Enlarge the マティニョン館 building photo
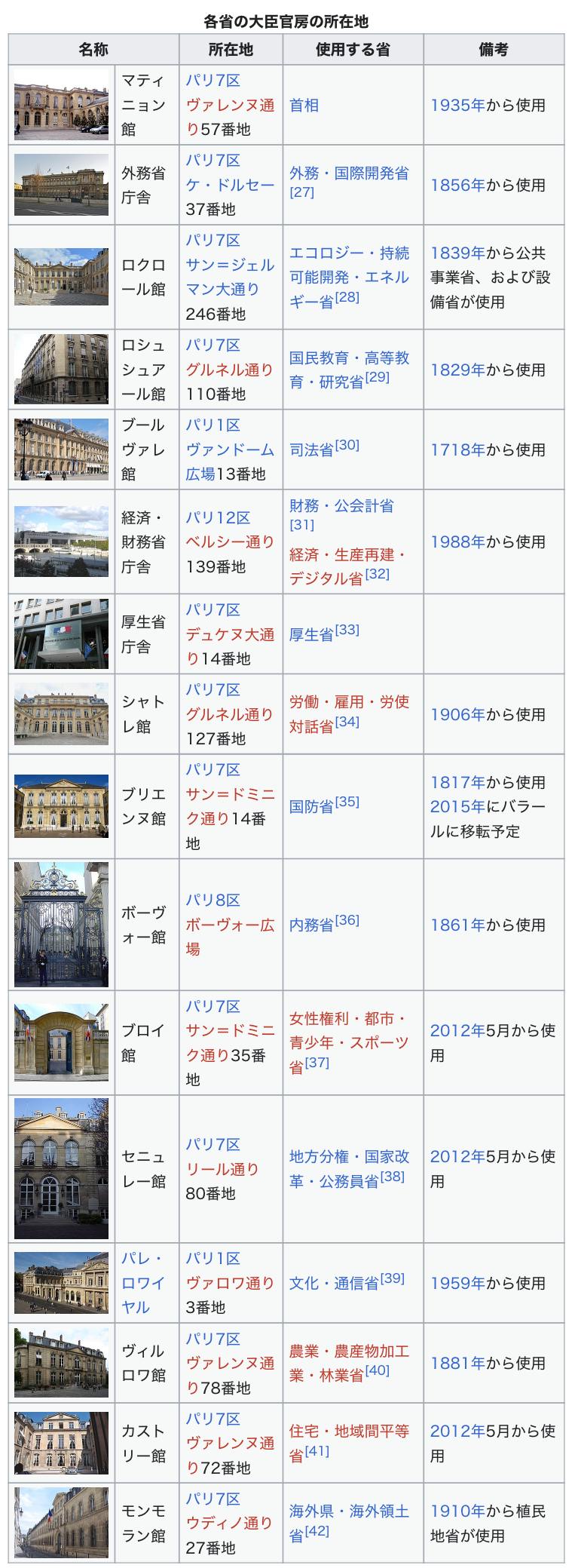578x1568 pixels. 61,105
